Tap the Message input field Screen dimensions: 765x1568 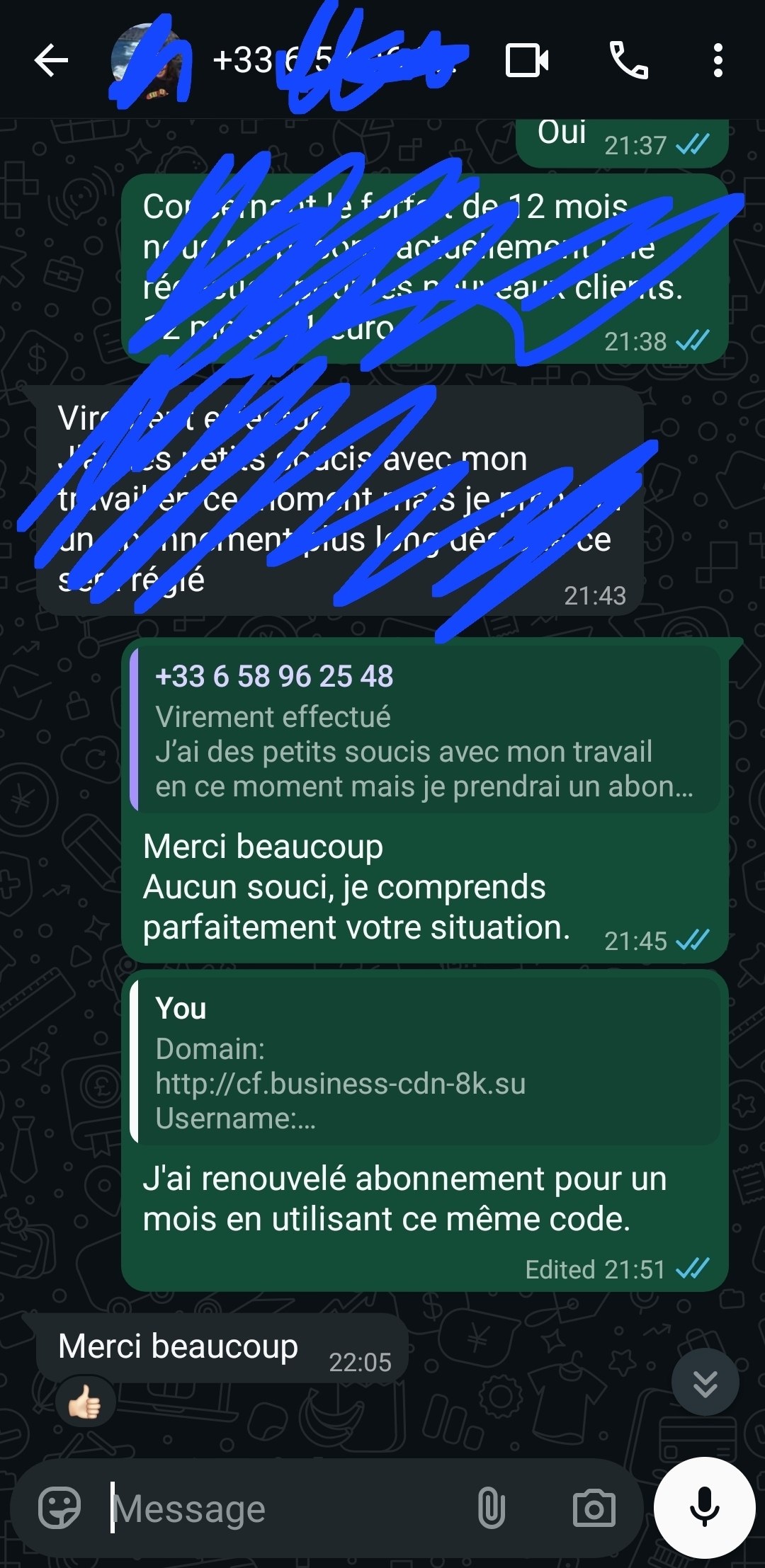(x=283, y=1506)
